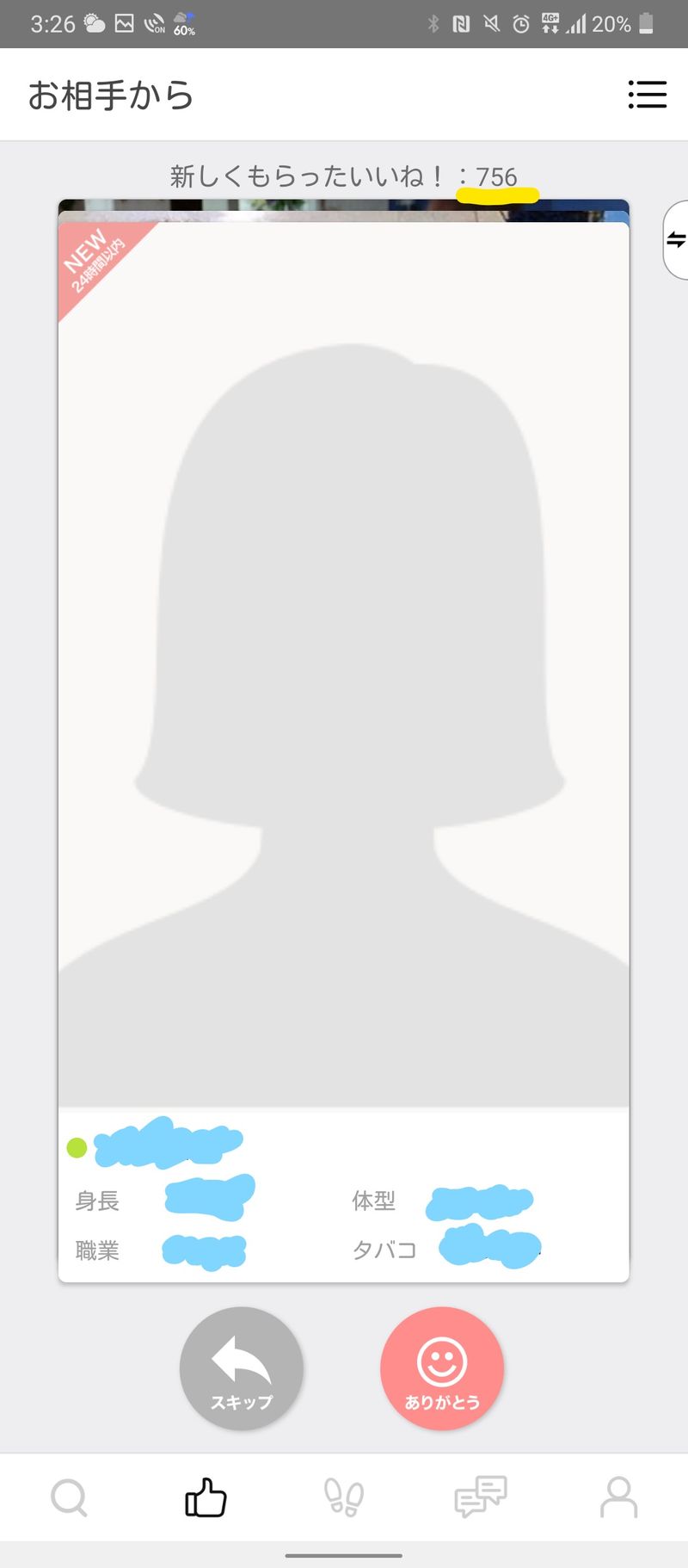Switch to the search tab
Image resolution: width=688 pixels, height=1568 pixels.
(69, 1497)
